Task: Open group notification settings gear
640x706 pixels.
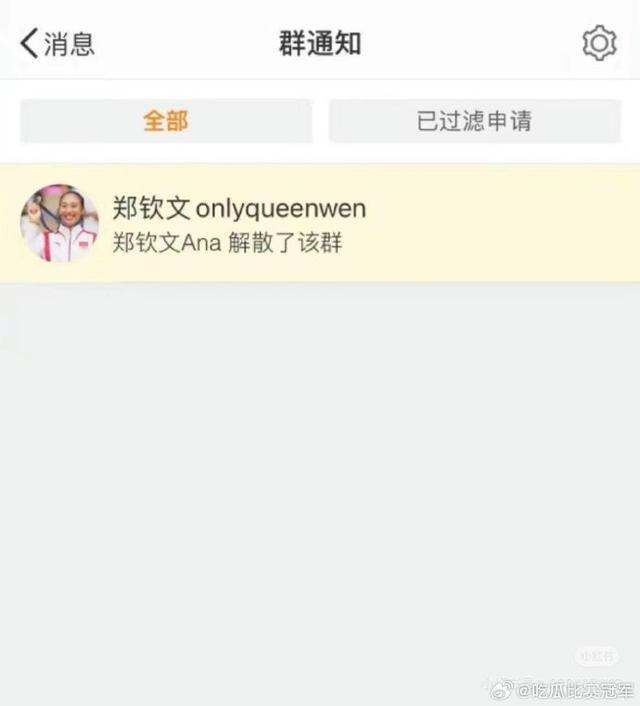Action: (x=599, y=43)
